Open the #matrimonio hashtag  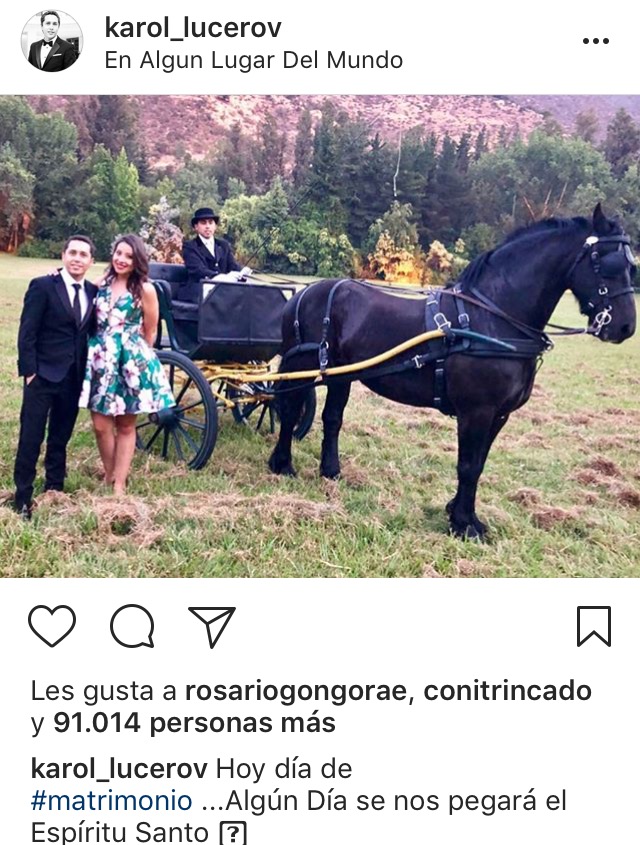[111, 801]
